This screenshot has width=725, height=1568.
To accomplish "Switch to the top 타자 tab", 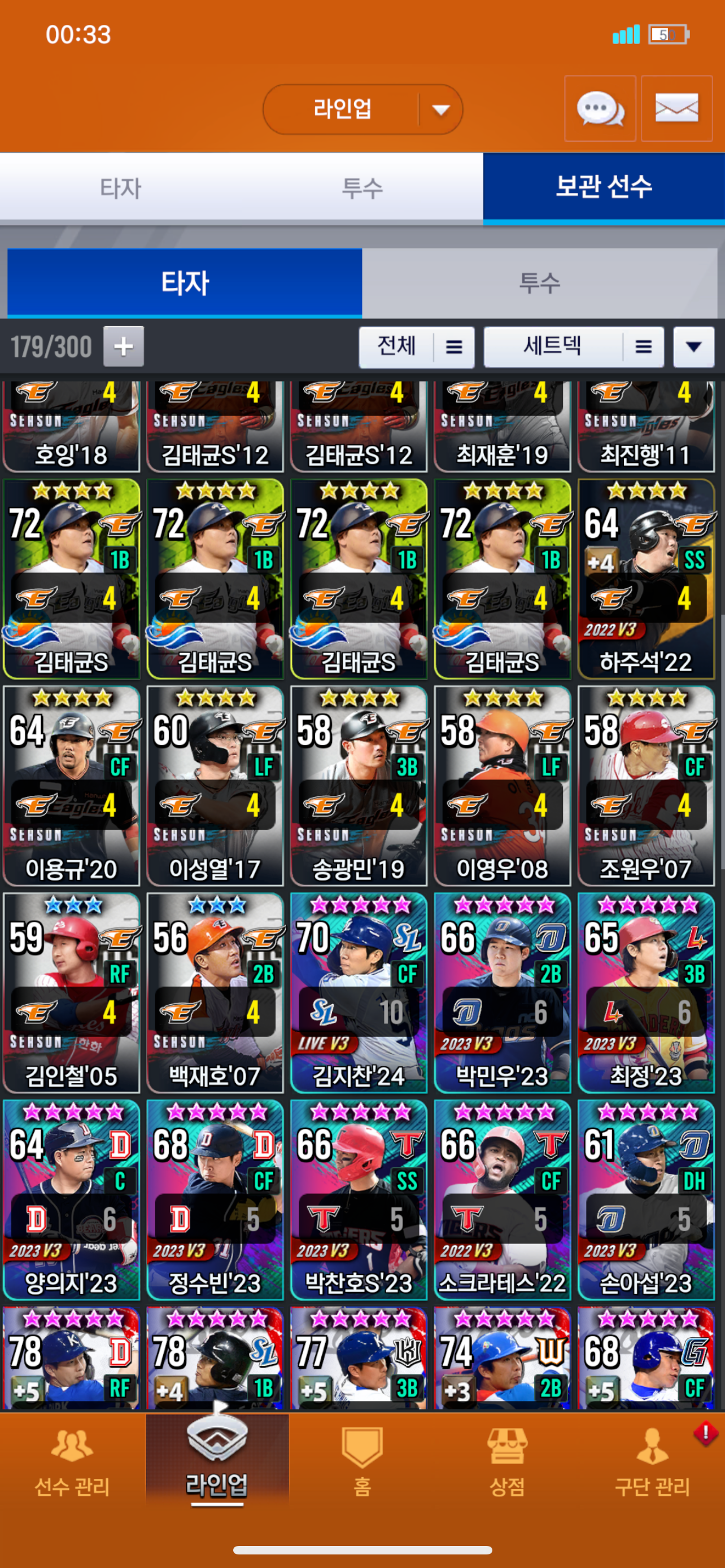I will click(120, 187).
